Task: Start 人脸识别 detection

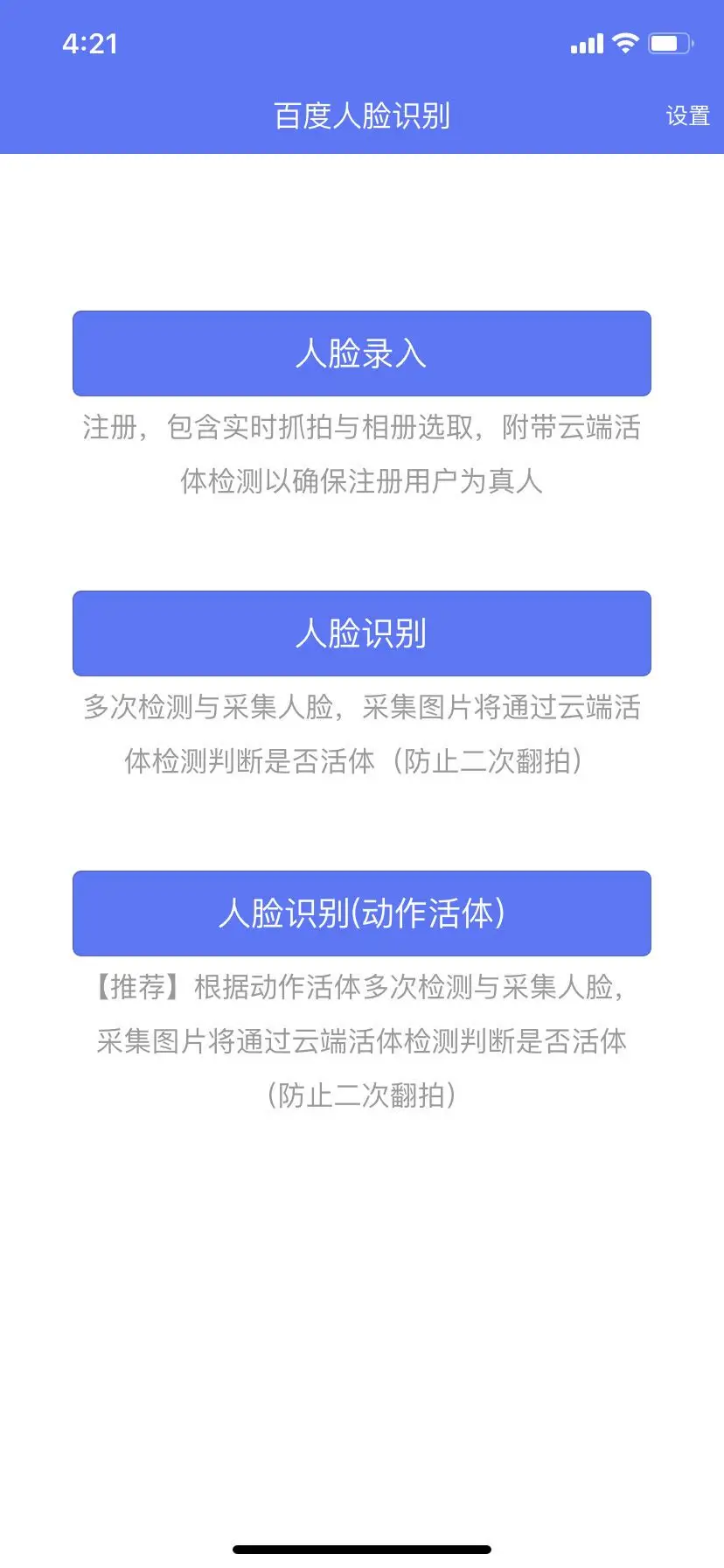Action: tap(362, 633)
